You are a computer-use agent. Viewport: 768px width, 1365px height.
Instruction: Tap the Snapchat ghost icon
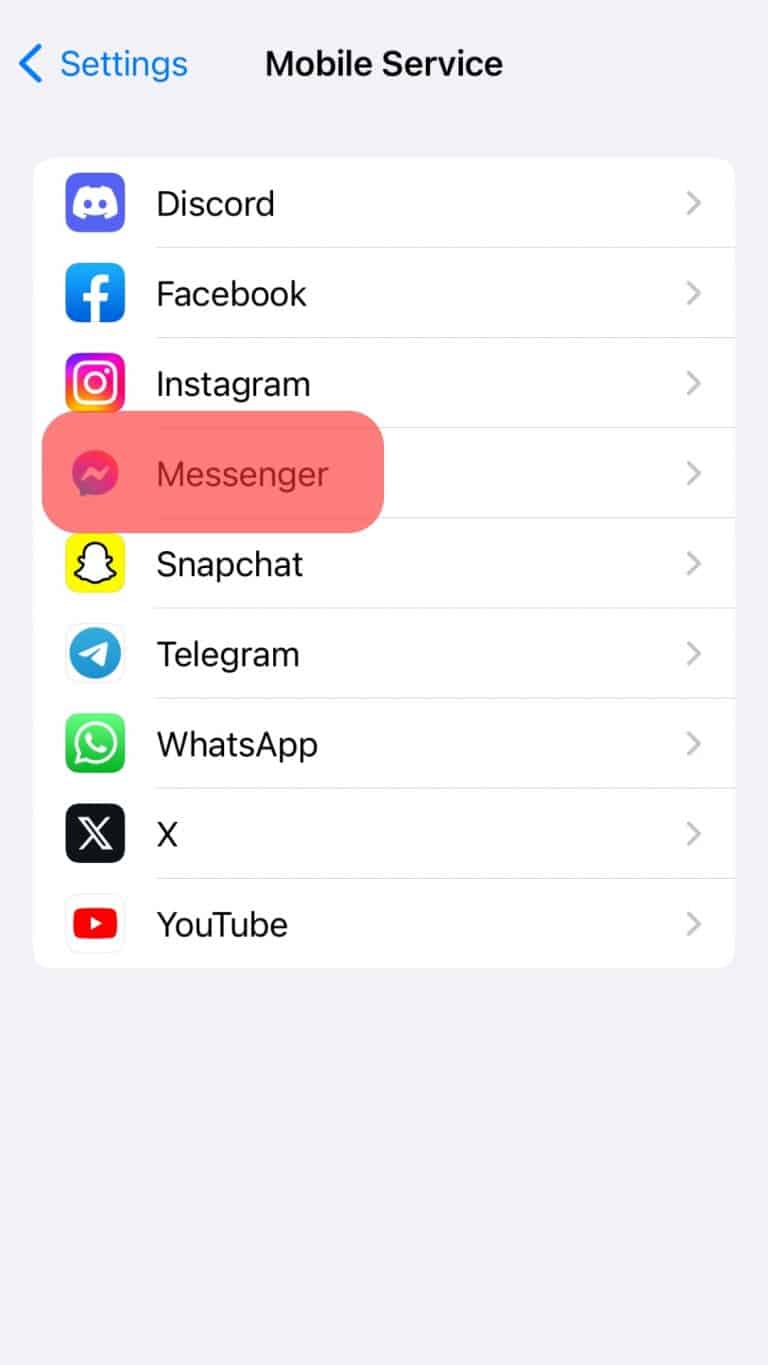(95, 563)
